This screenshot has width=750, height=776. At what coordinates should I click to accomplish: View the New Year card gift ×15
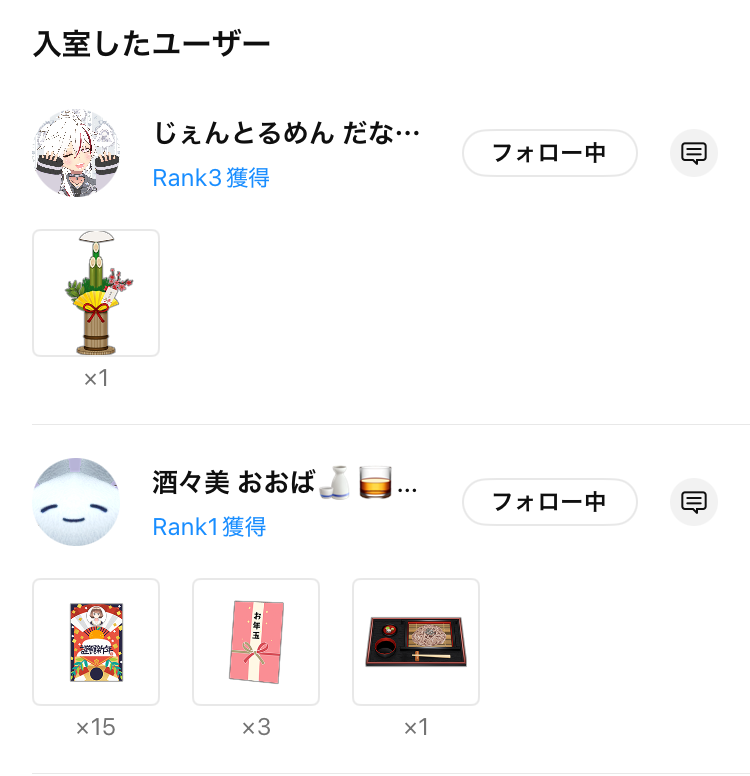(x=96, y=642)
